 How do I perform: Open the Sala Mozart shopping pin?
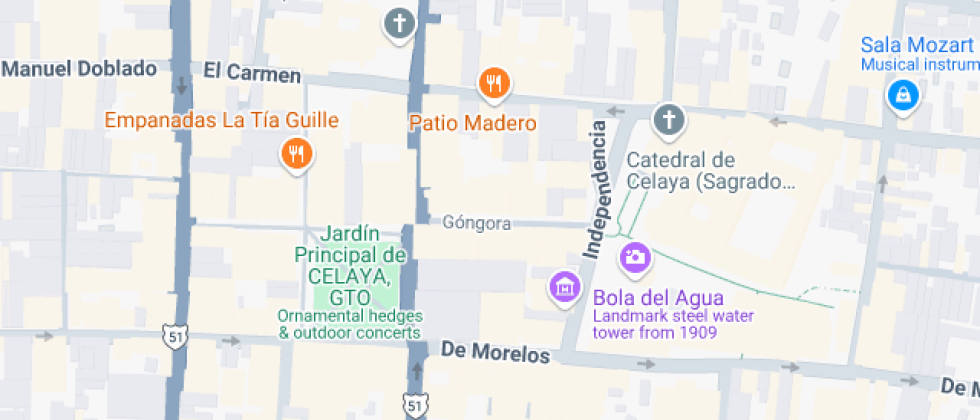pyautogui.click(x=903, y=96)
